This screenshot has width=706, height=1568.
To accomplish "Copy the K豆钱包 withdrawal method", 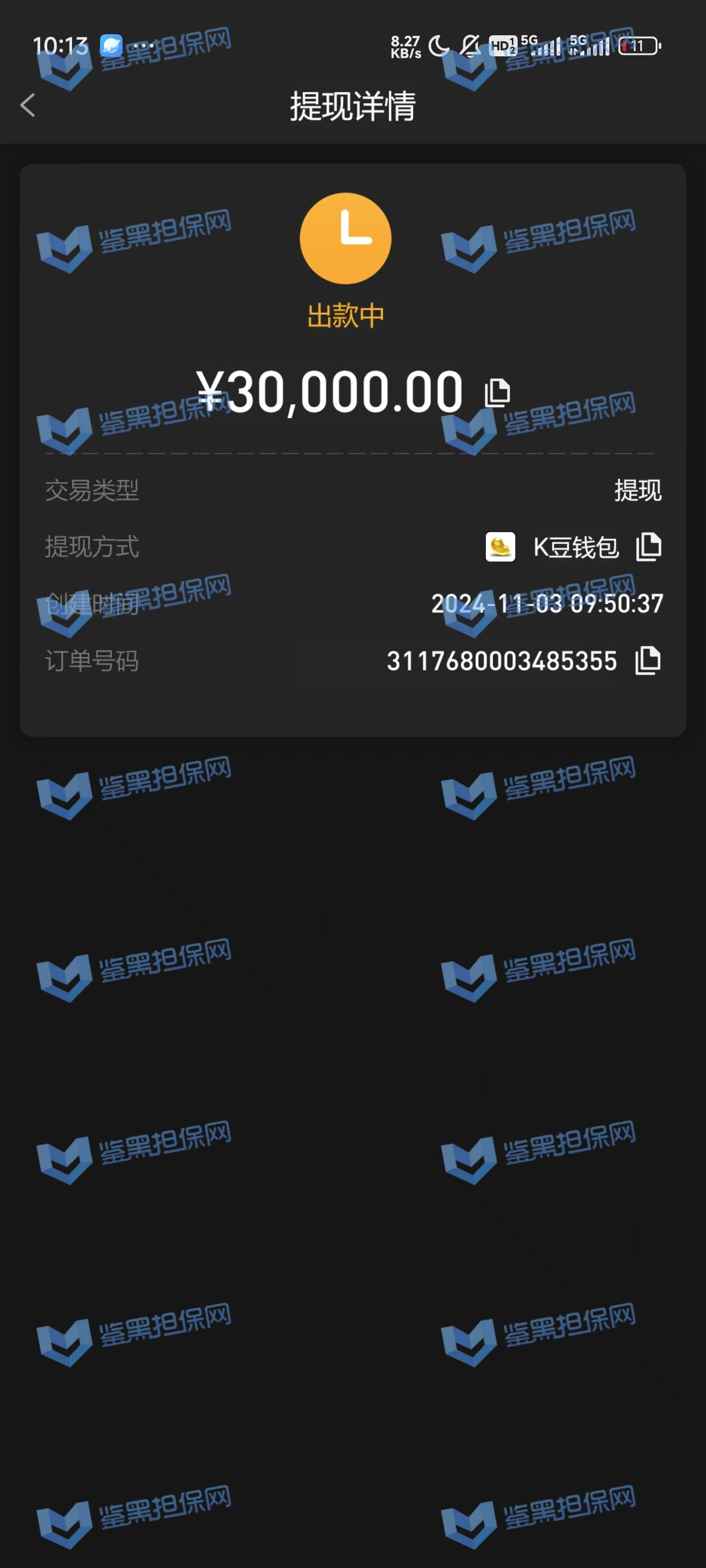I will tap(648, 547).
